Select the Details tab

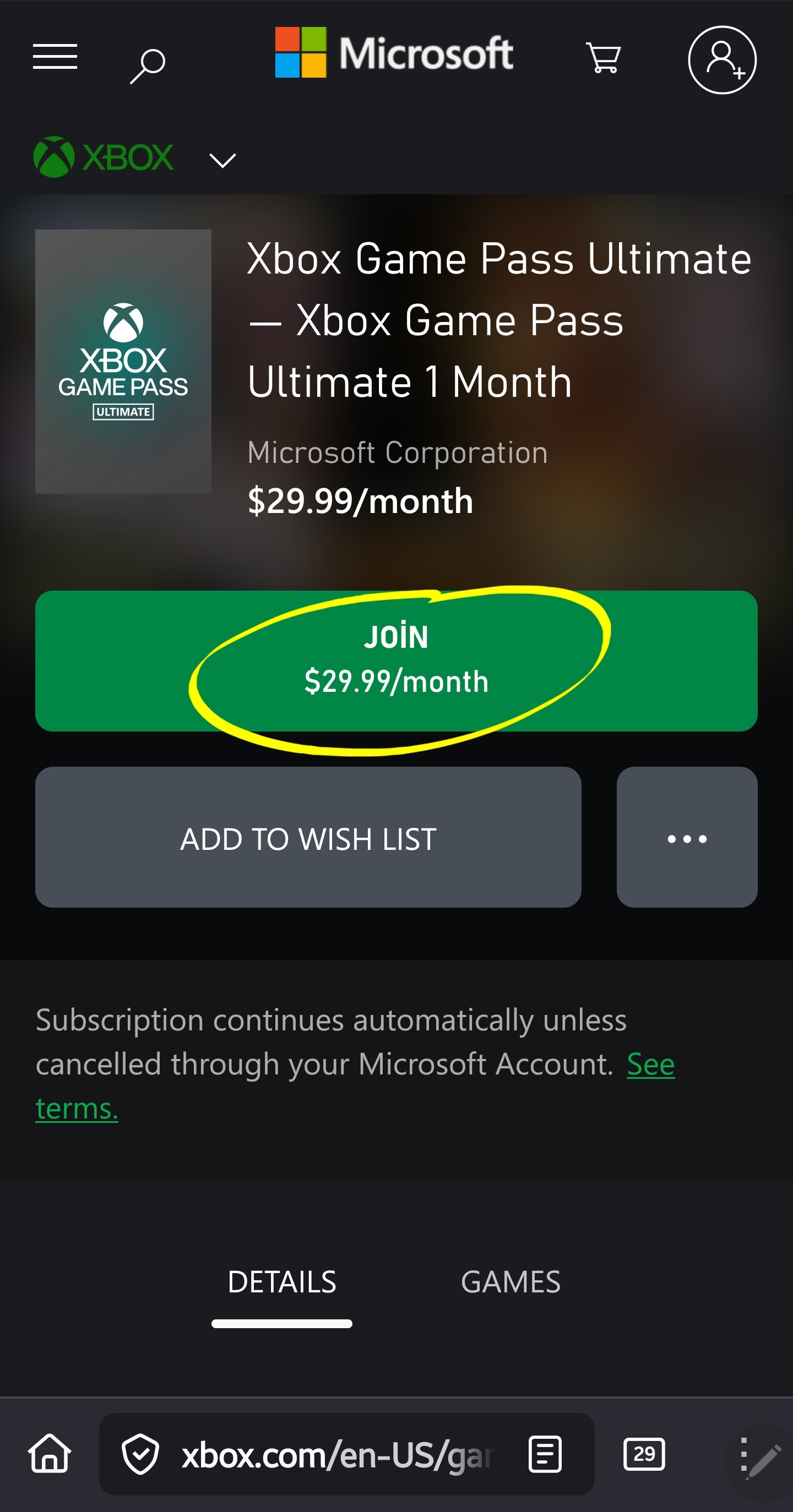click(x=282, y=1282)
